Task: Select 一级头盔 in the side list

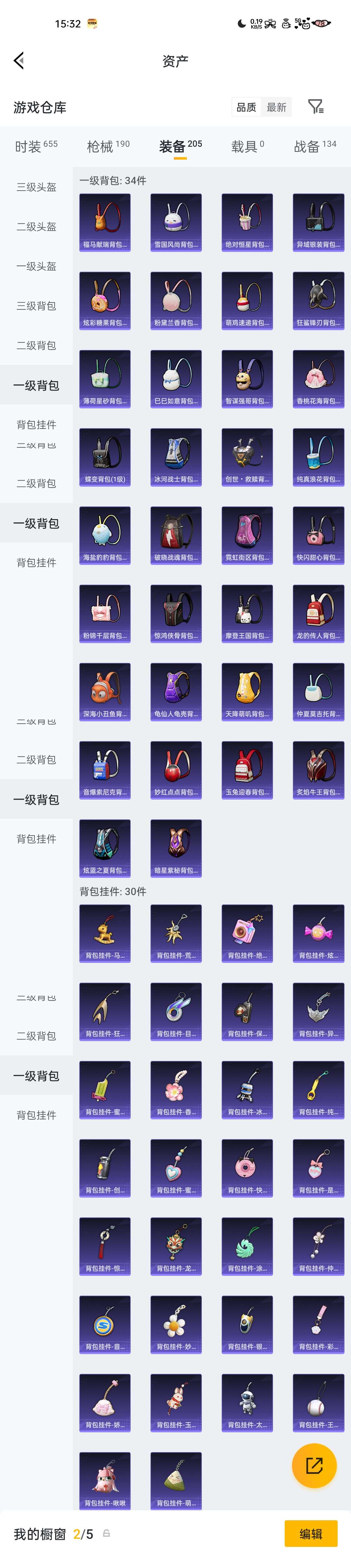Action: 36,267
